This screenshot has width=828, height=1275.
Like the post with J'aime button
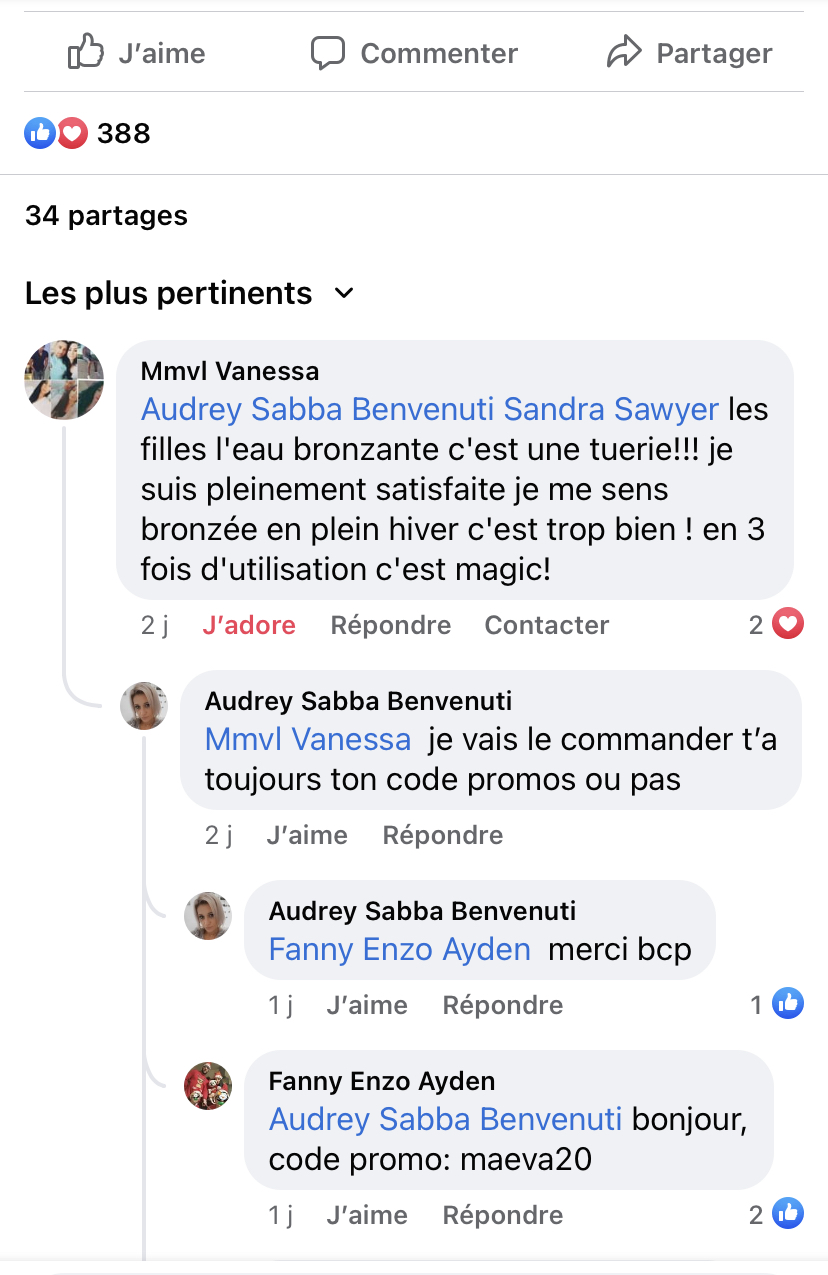pos(137,53)
